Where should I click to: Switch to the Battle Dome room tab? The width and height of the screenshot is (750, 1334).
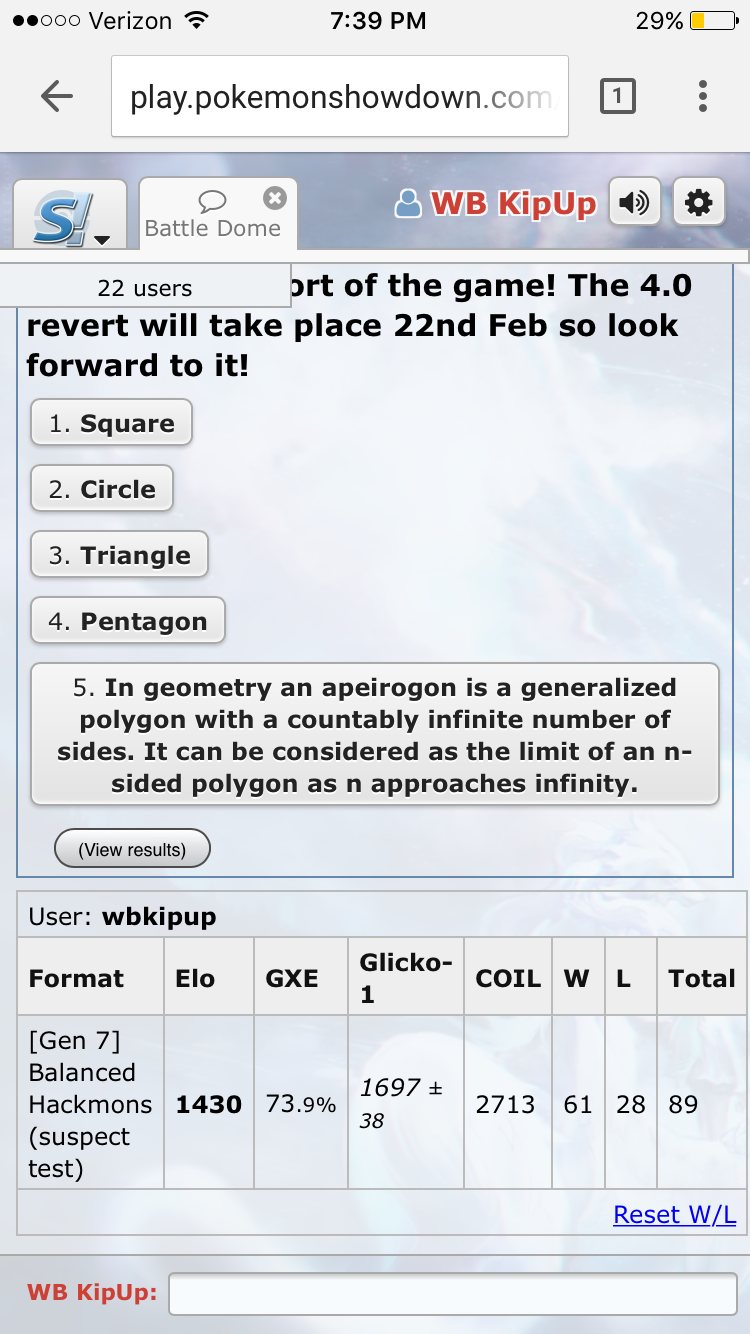pos(212,214)
